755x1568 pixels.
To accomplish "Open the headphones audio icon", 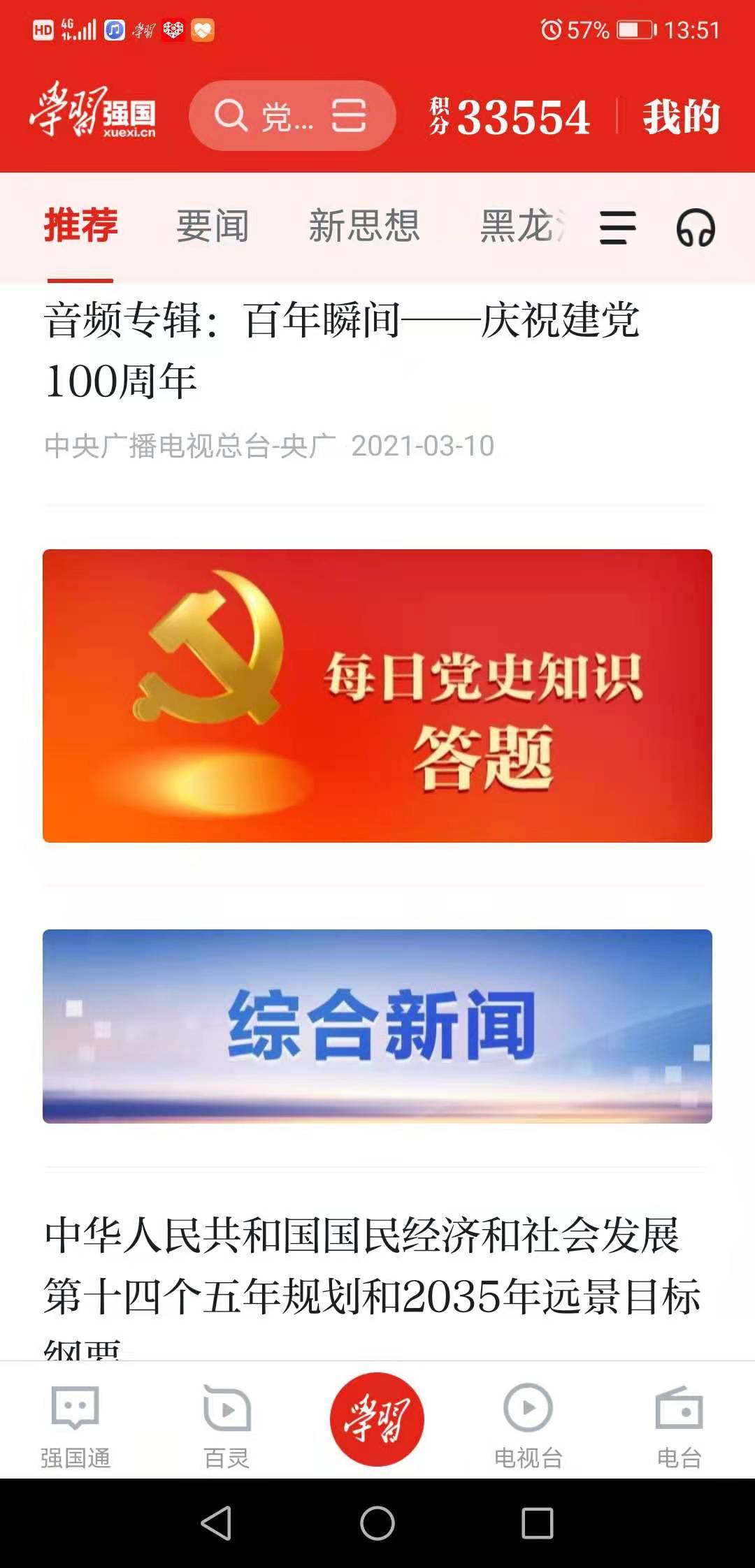I will pyautogui.click(x=696, y=228).
